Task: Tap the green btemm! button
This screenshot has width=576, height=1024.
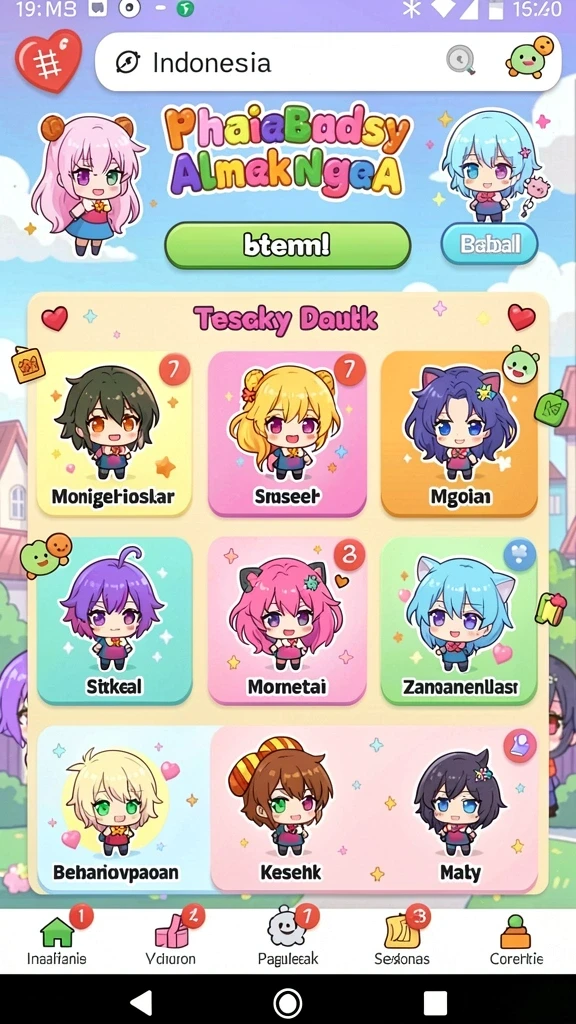Action: tap(287, 246)
